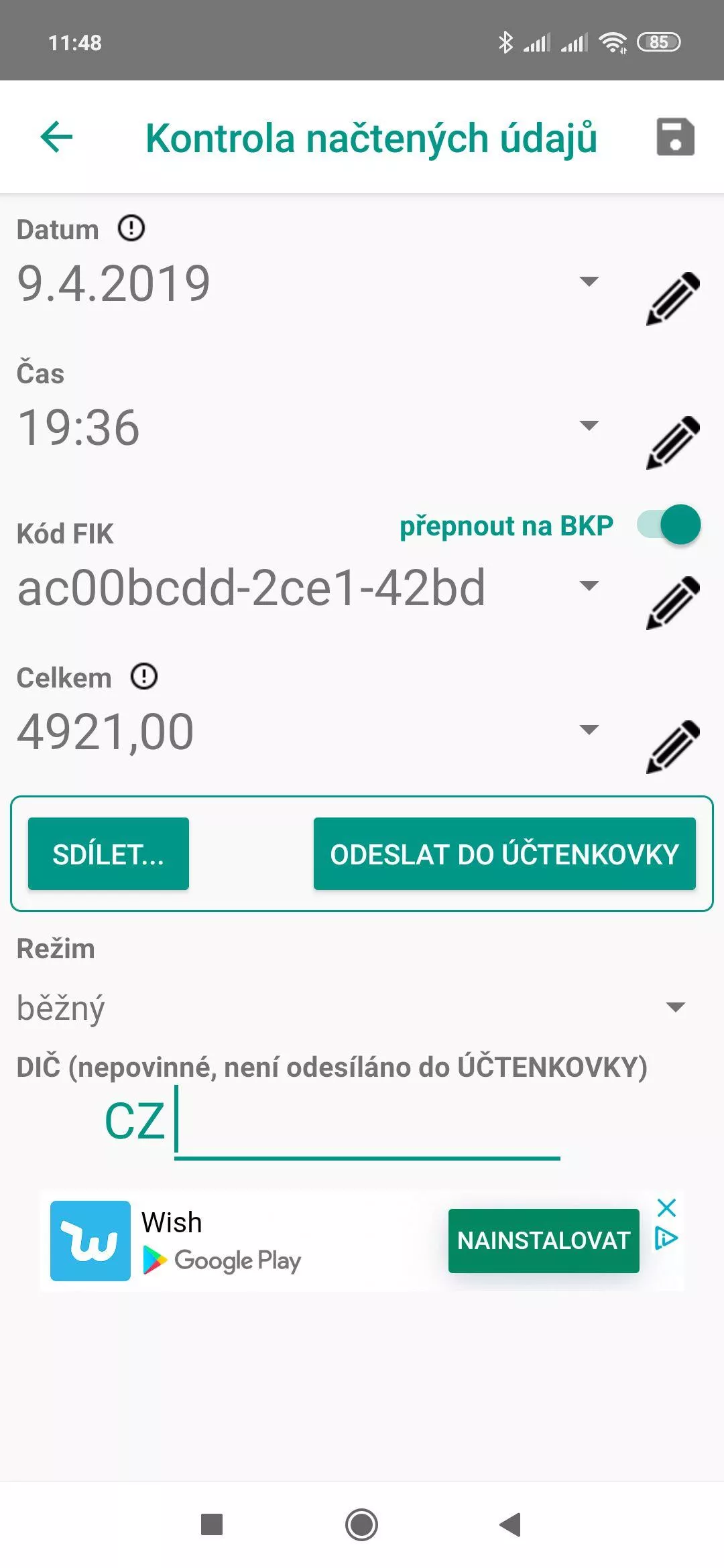Edit the total 4921,00 with pencil icon
Viewport: 724px width, 1568px height.
(673, 746)
